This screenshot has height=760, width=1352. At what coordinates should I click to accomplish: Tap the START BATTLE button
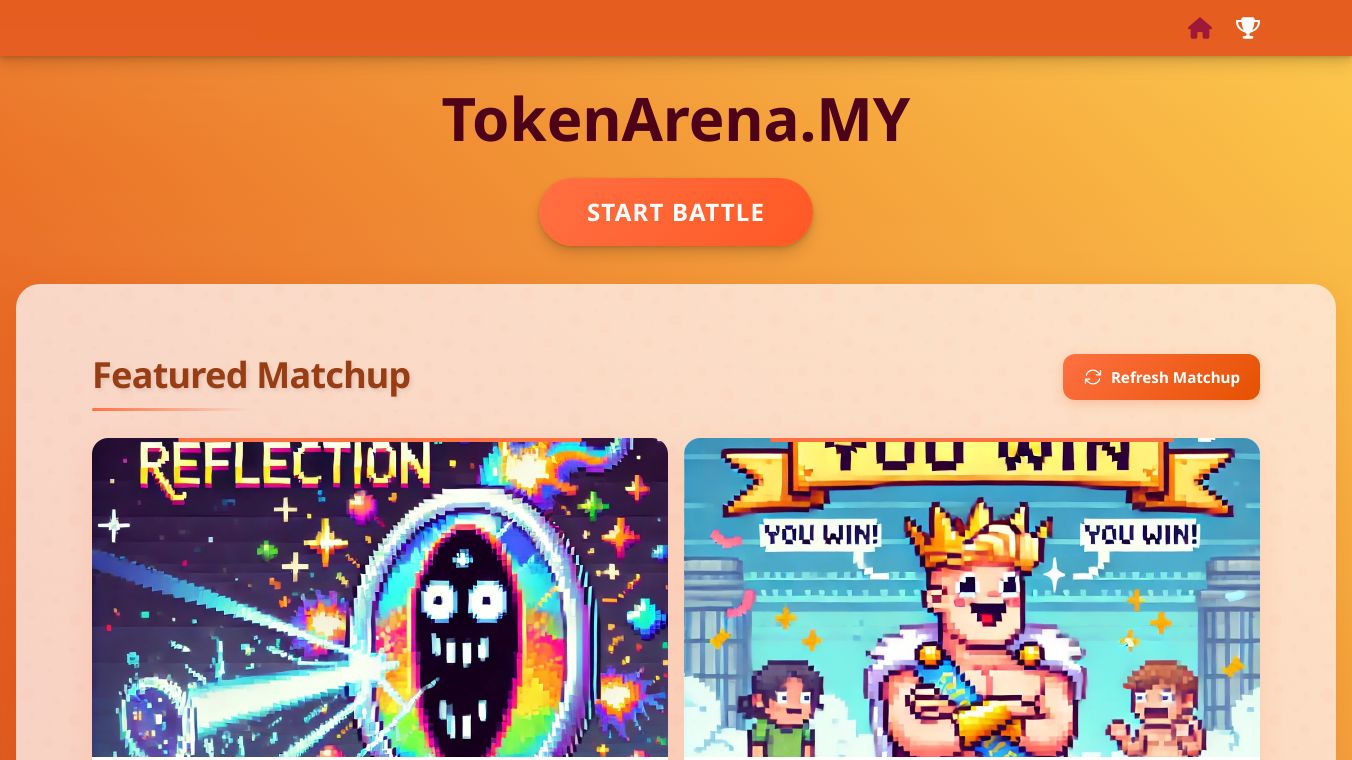click(676, 212)
